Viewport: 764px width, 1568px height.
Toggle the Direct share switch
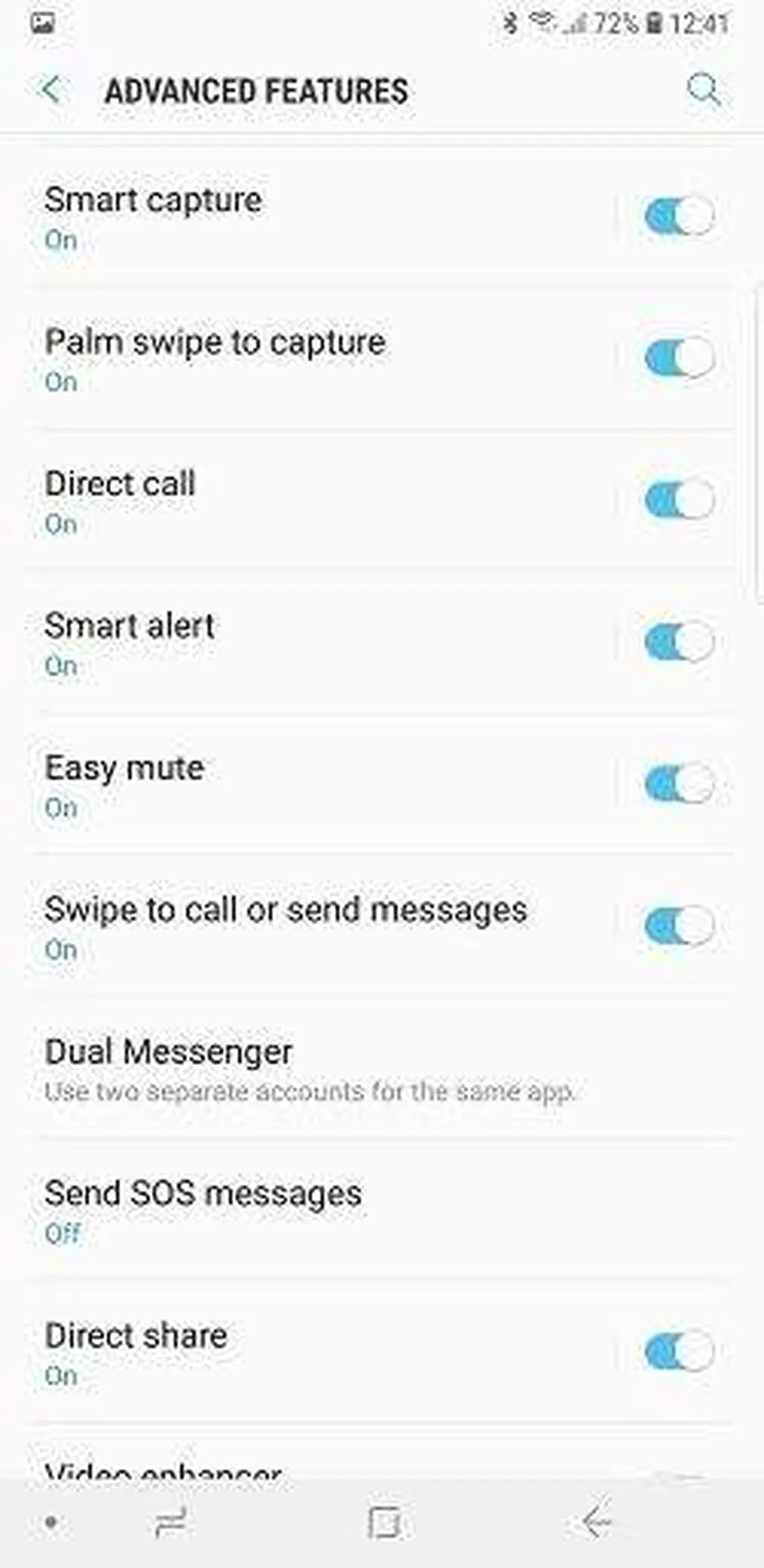click(678, 1352)
